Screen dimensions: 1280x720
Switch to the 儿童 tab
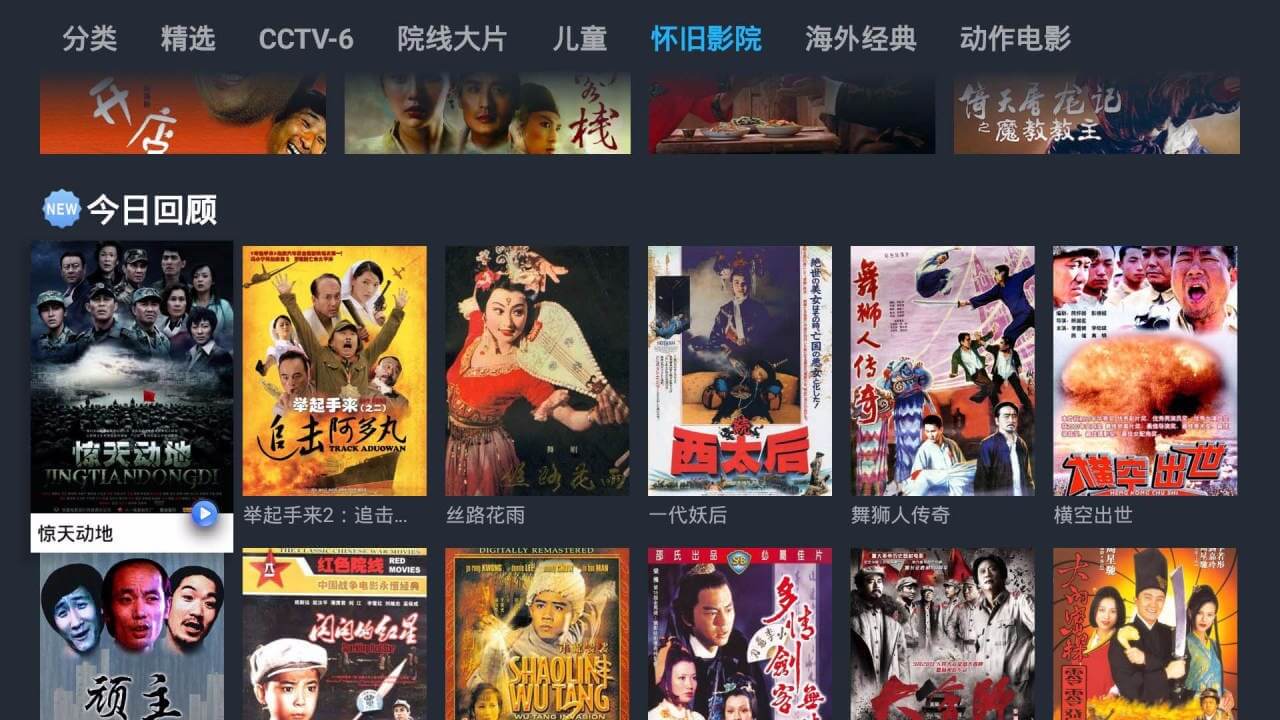[579, 38]
